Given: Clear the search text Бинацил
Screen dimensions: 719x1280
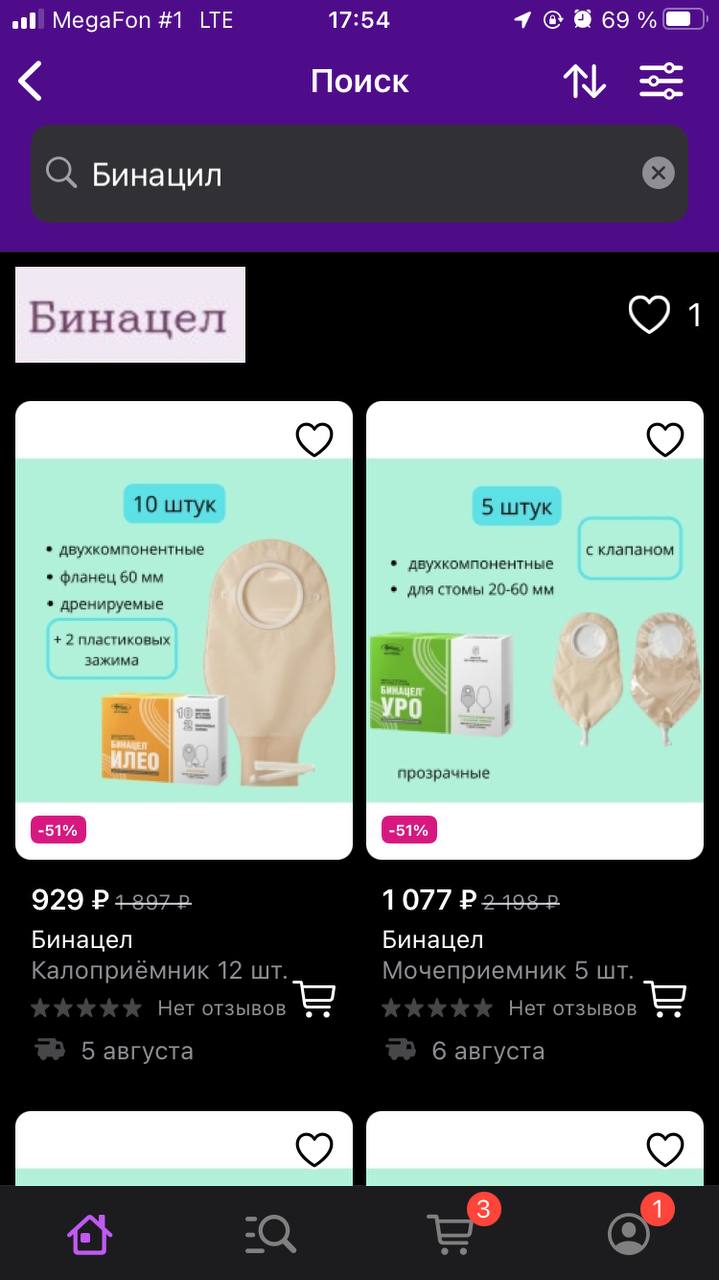Looking at the screenshot, I should pos(658,174).
